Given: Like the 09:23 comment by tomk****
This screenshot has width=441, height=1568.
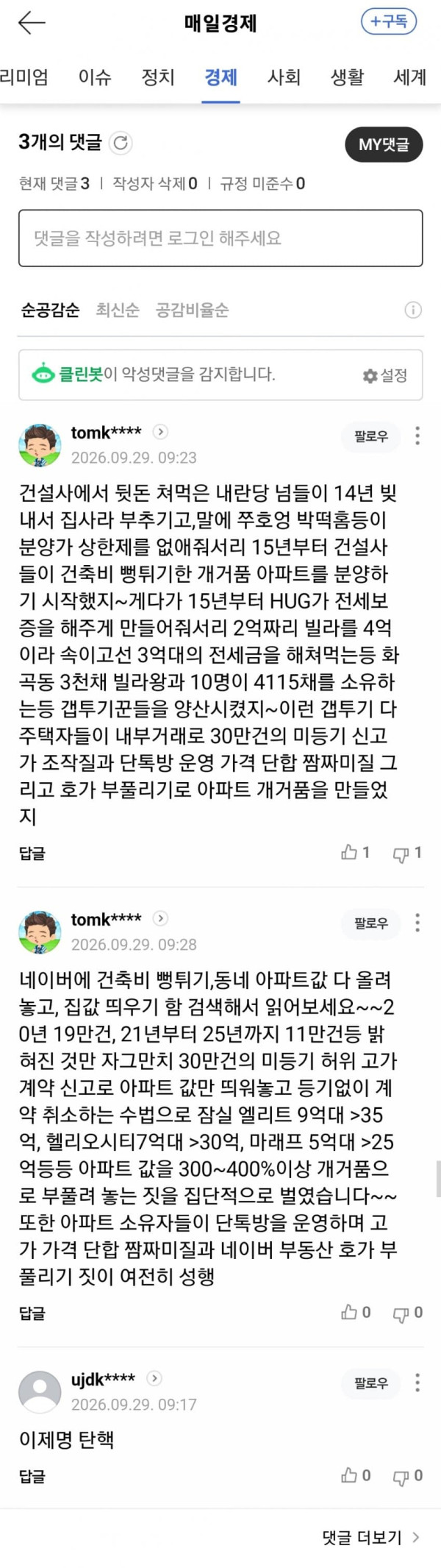Looking at the screenshot, I should pos(355,852).
